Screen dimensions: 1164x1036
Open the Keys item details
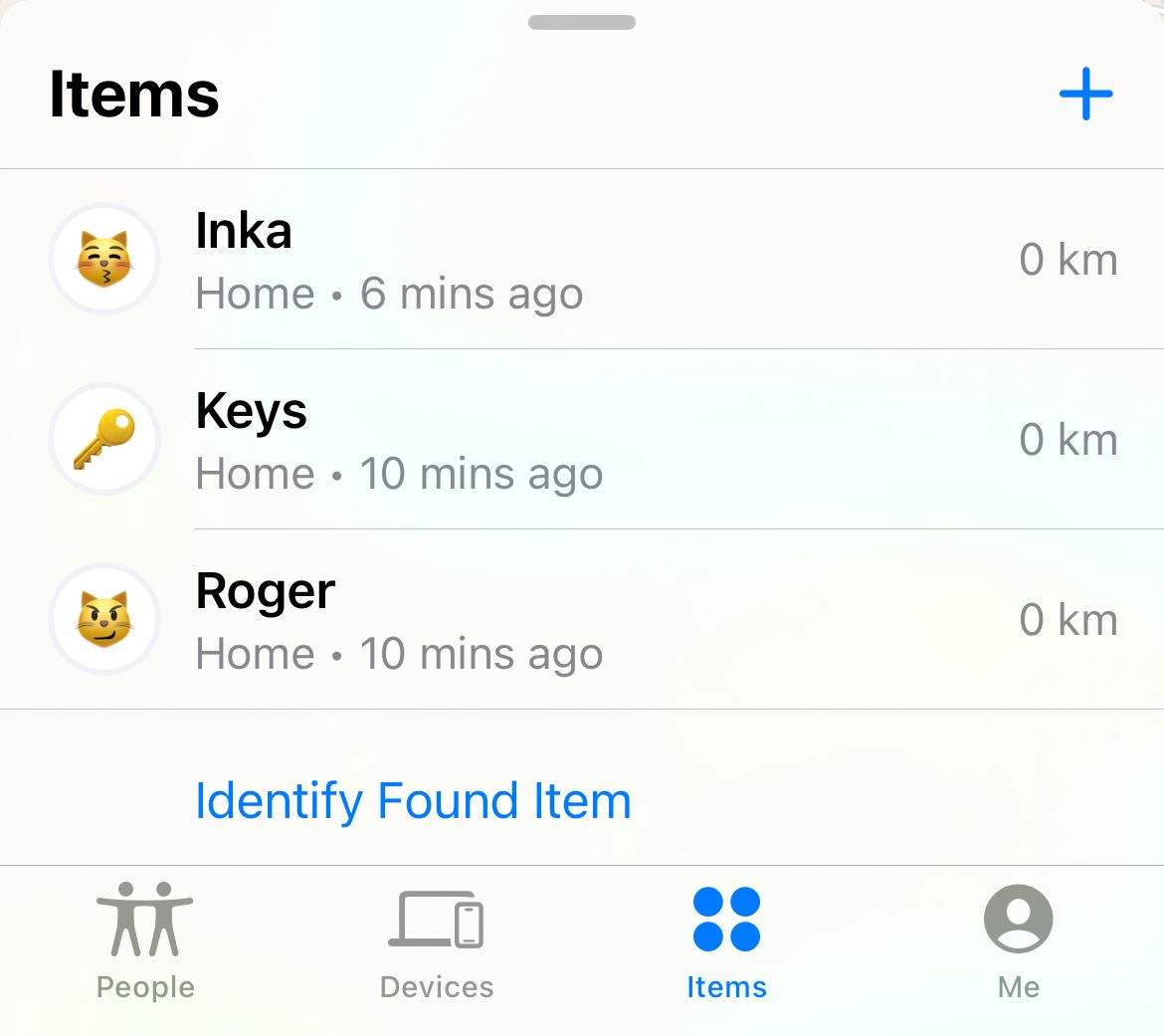tap(582, 440)
